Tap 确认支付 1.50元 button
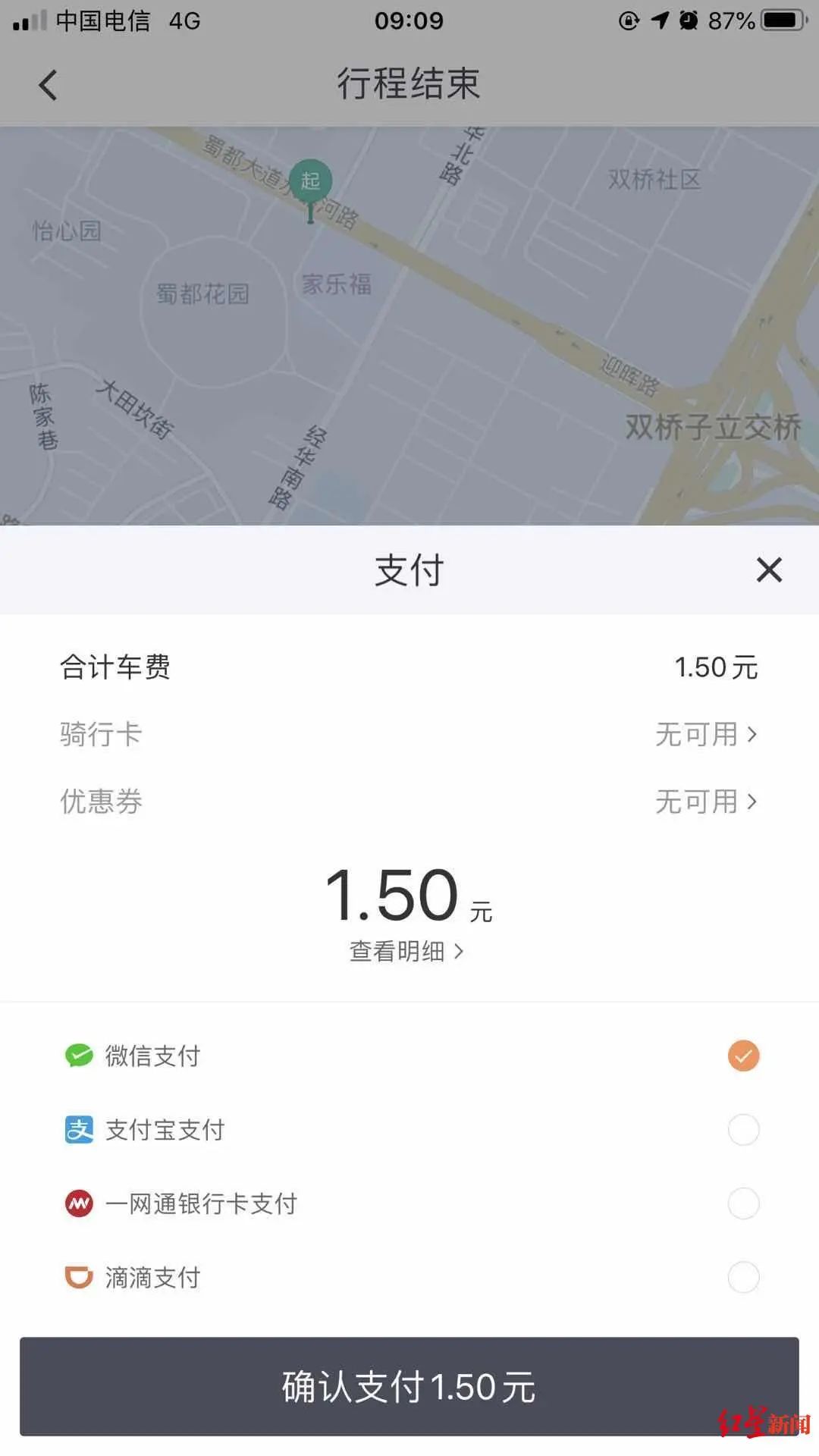 click(x=409, y=1386)
